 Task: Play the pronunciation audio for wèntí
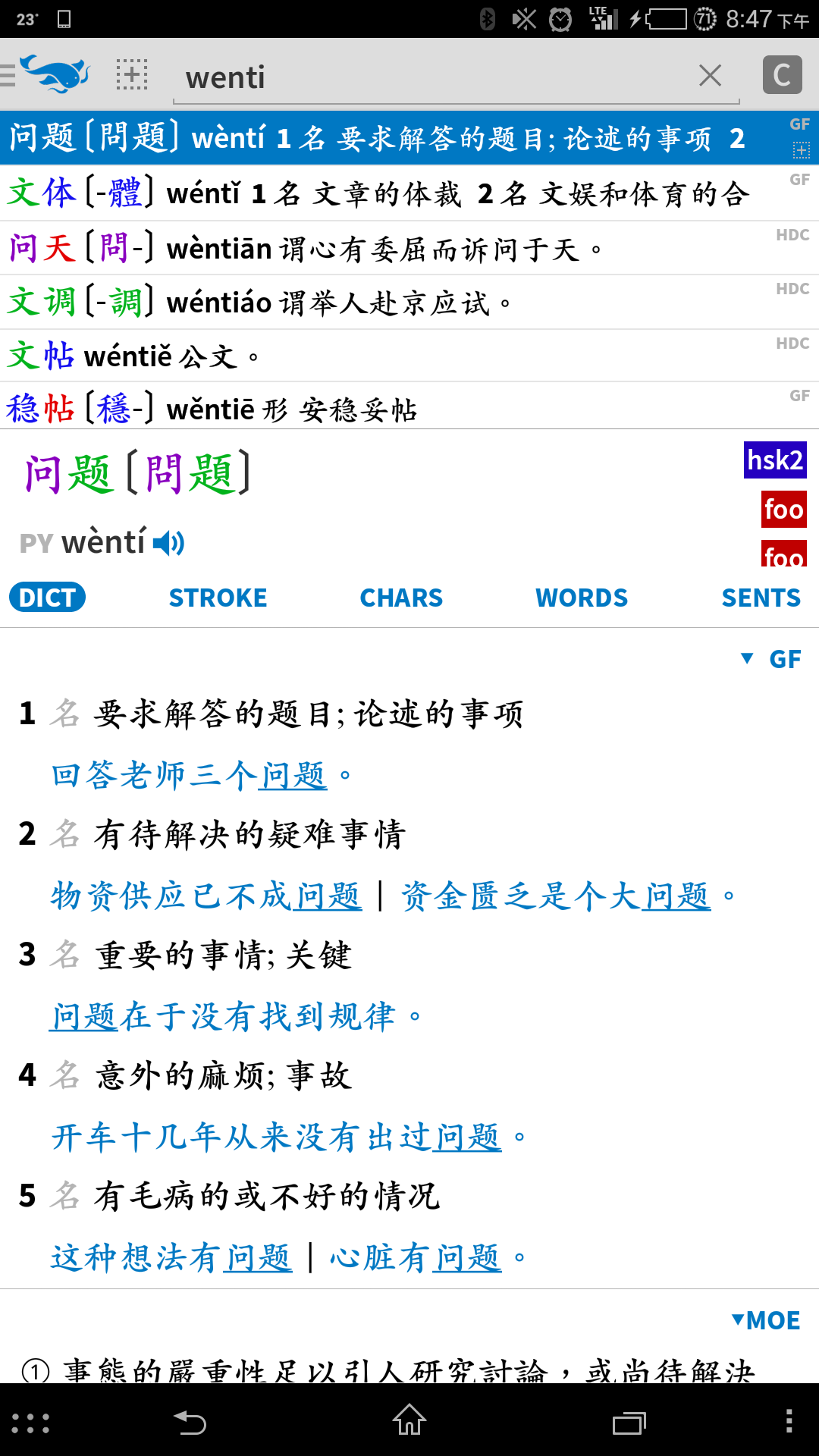[168, 543]
